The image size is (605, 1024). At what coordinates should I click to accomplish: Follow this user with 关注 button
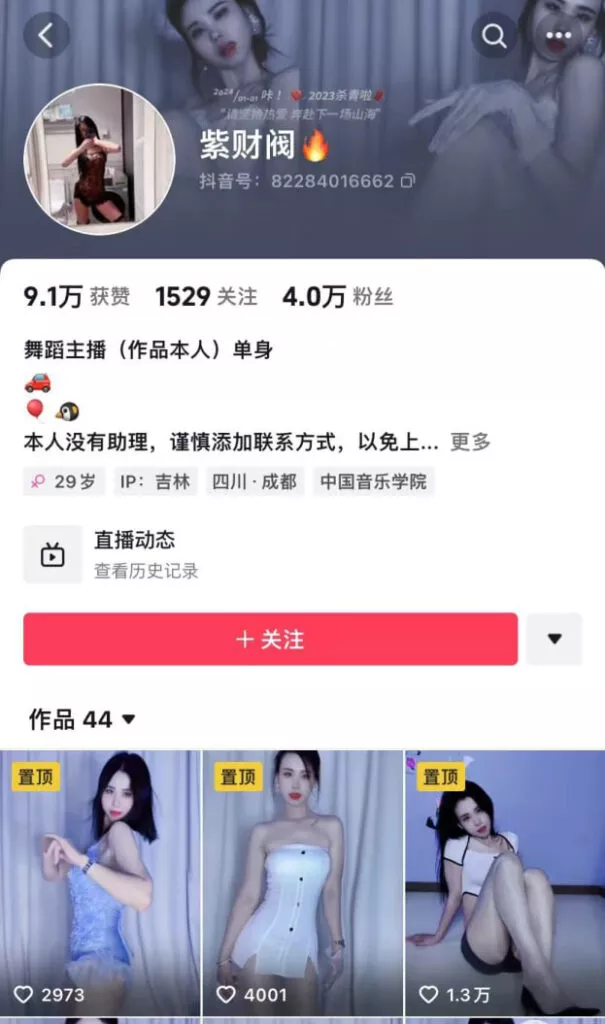(x=270, y=639)
